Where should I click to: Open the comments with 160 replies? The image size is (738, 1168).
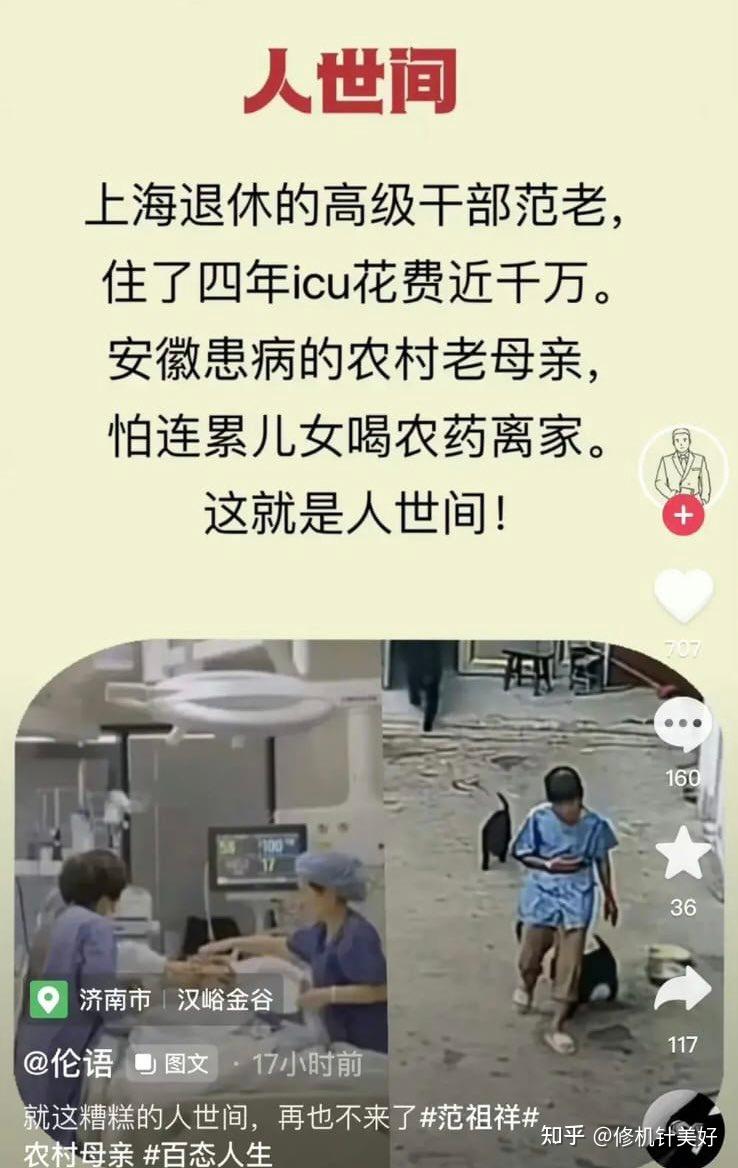[683, 725]
